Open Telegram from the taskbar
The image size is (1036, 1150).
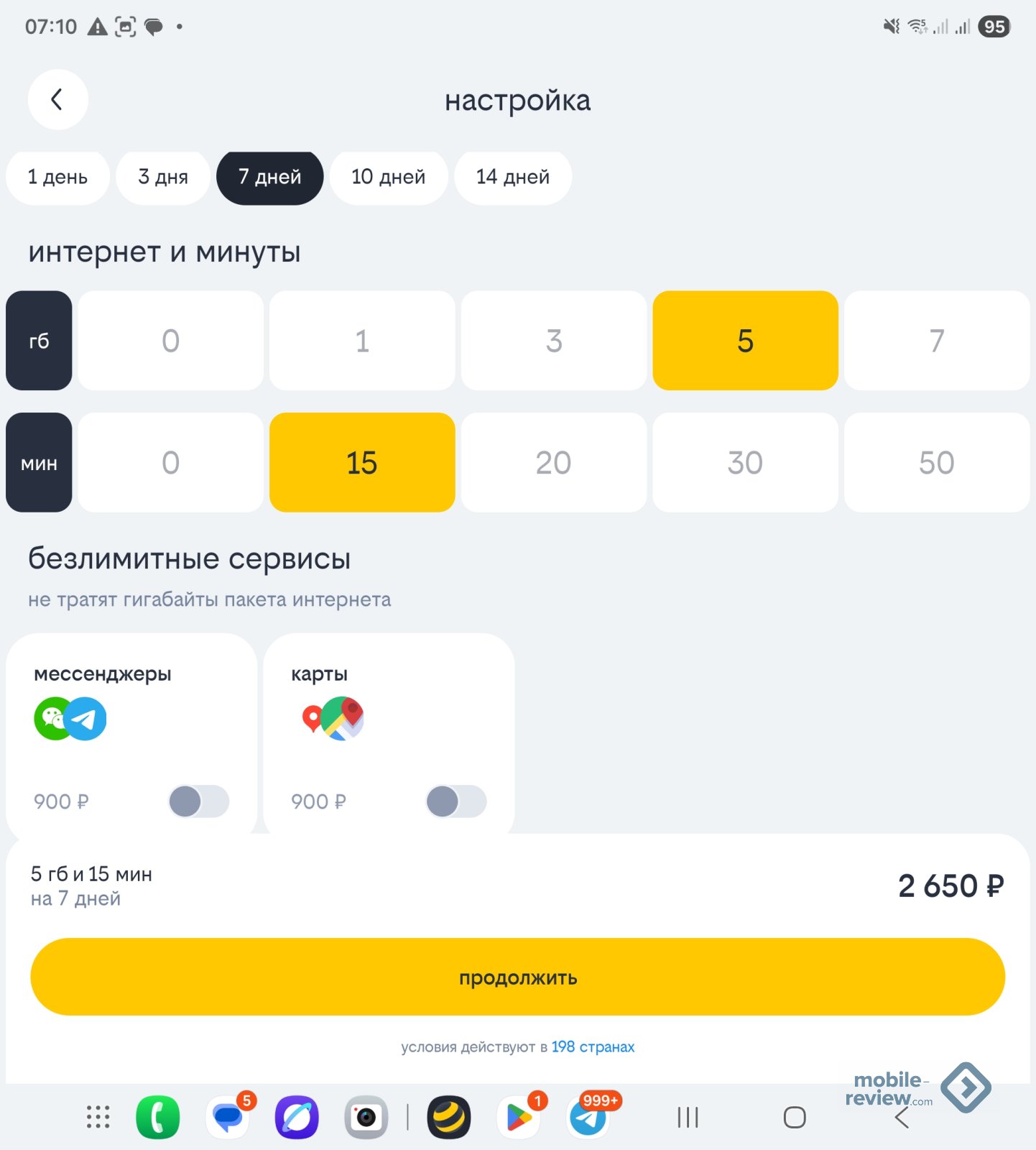click(589, 1118)
